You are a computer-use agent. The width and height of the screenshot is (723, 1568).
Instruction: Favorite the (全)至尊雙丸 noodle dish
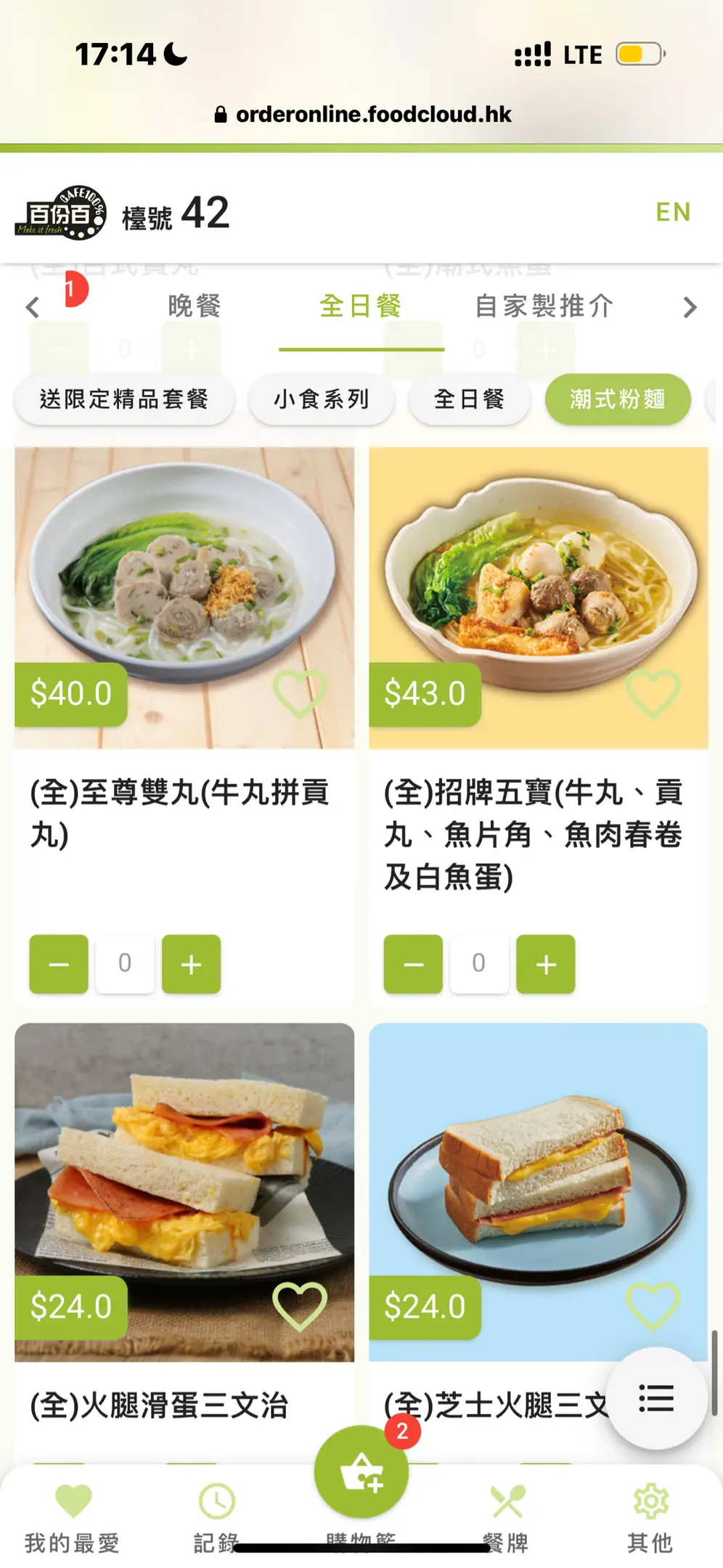click(299, 693)
